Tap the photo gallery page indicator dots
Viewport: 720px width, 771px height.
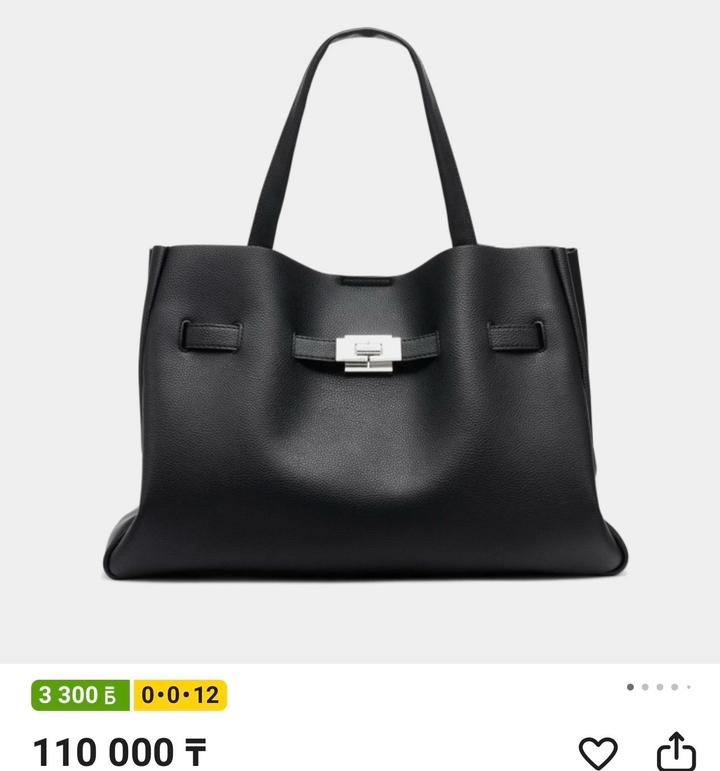click(659, 687)
